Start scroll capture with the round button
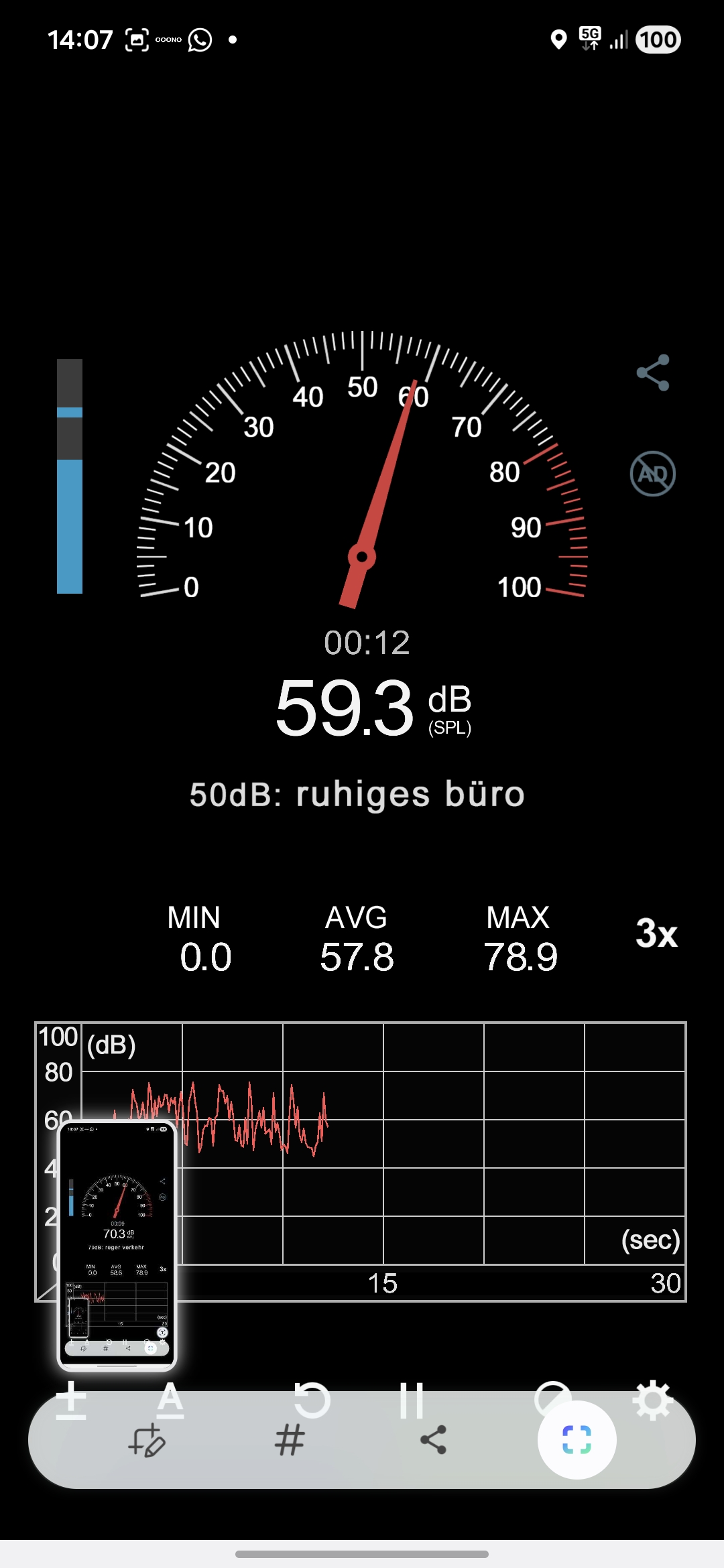The width and height of the screenshot is (724, 1568). coord(577,1439)
